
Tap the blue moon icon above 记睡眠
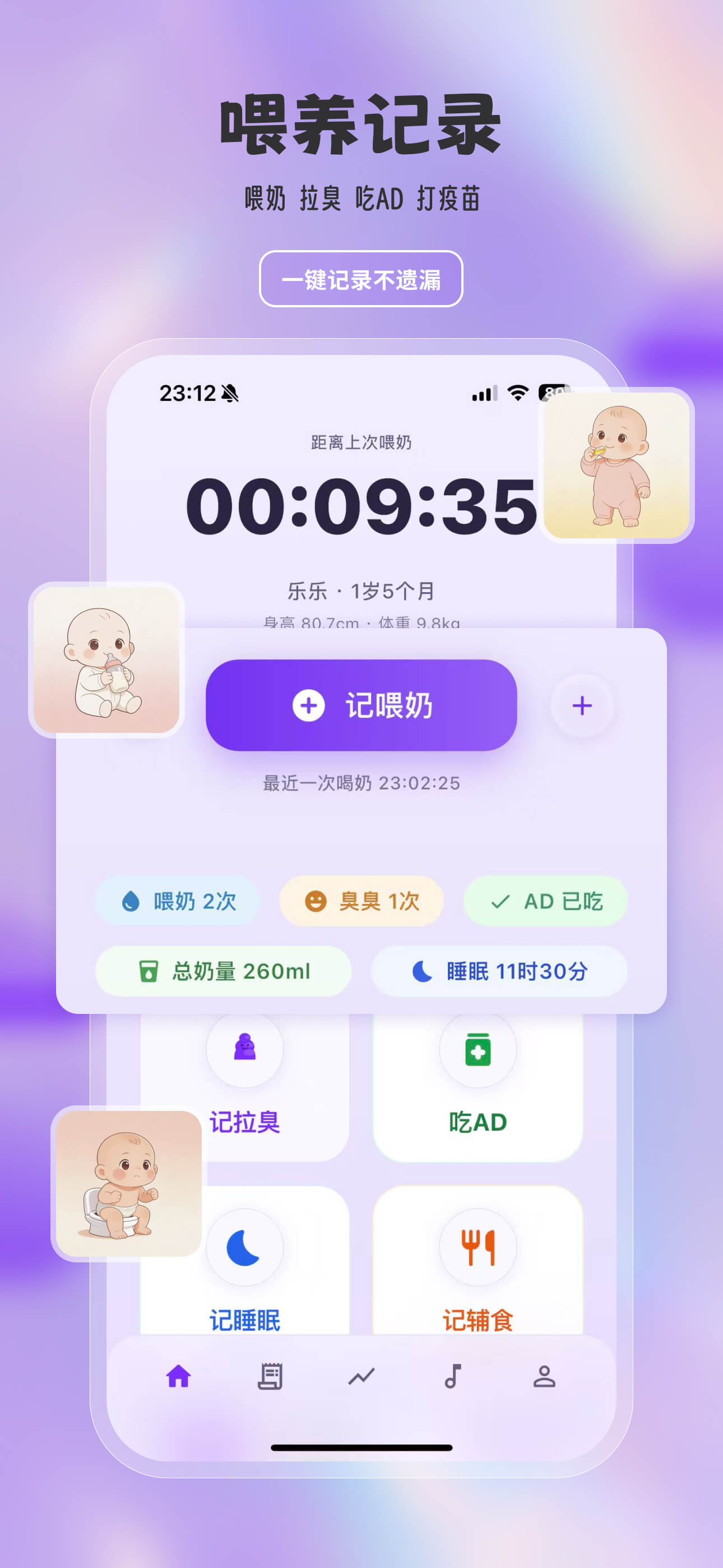coord(244,1248)
